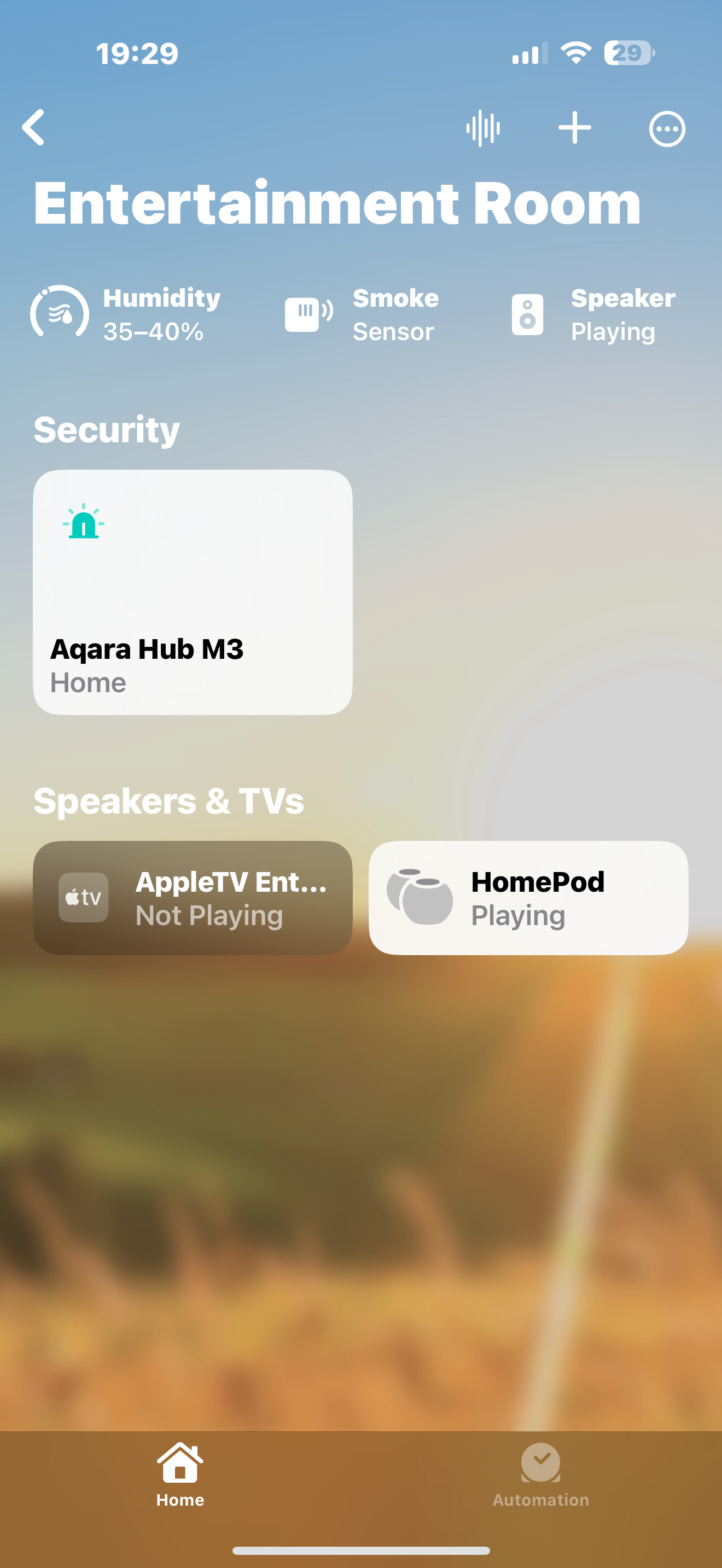Tap the plus add button

[x=575, y=128]
